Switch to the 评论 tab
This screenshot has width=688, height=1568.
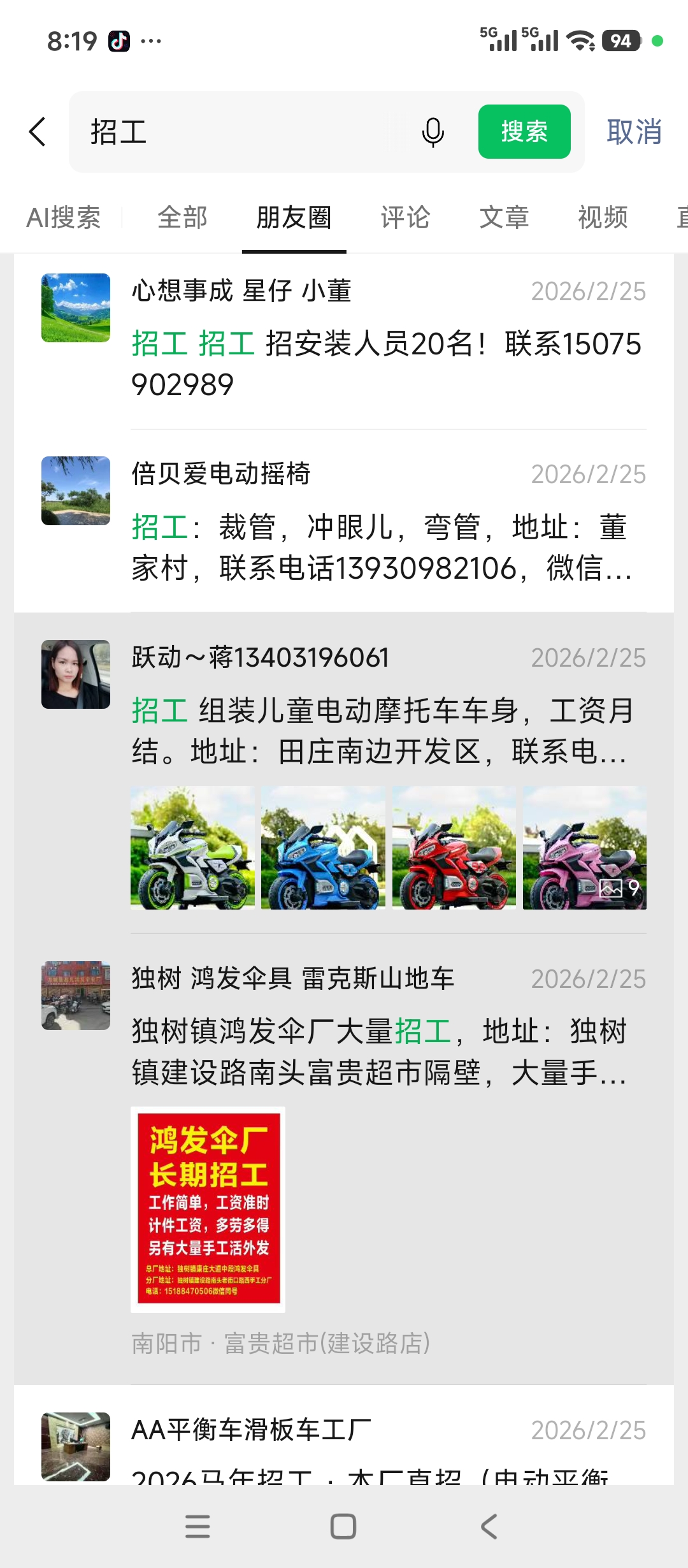(x=405, y=218)
